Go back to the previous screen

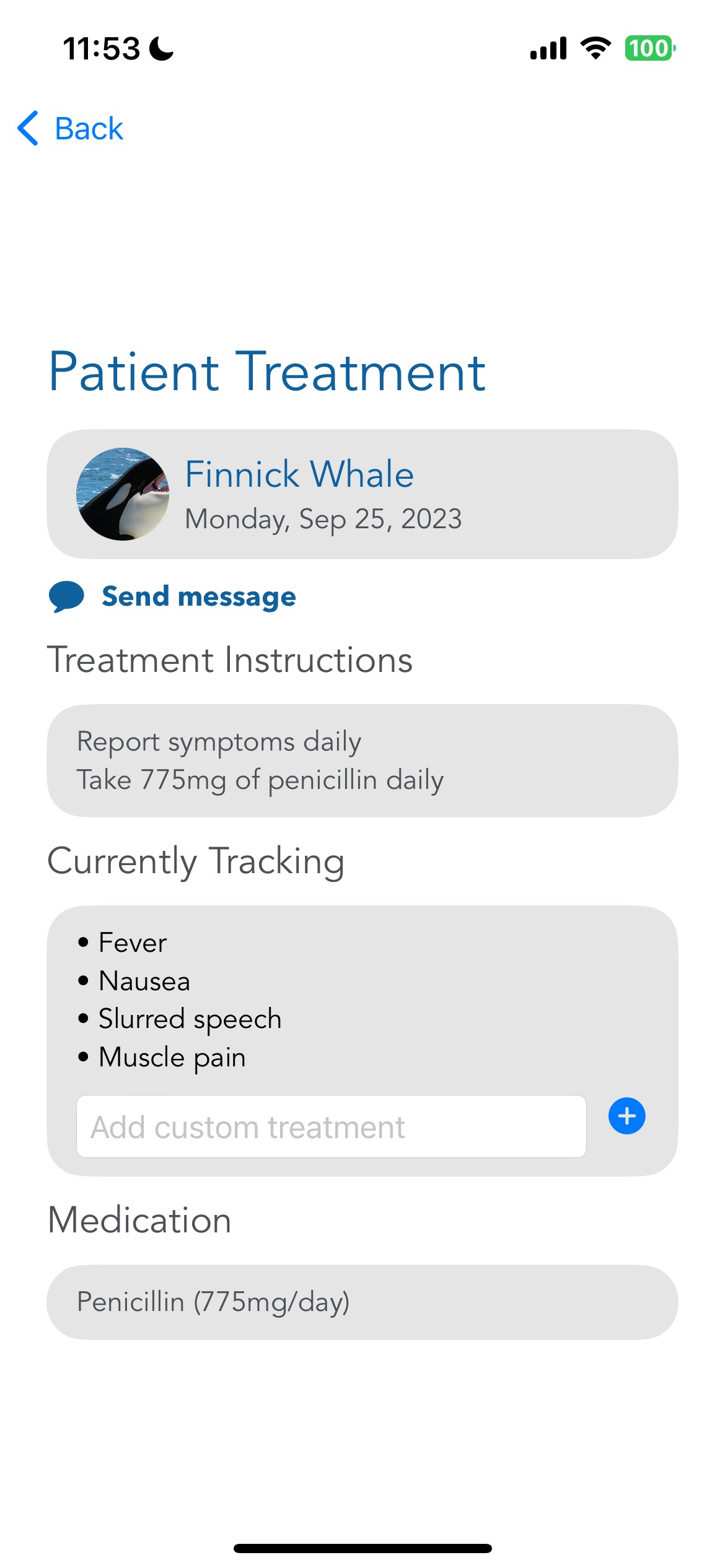pos(71,129)
